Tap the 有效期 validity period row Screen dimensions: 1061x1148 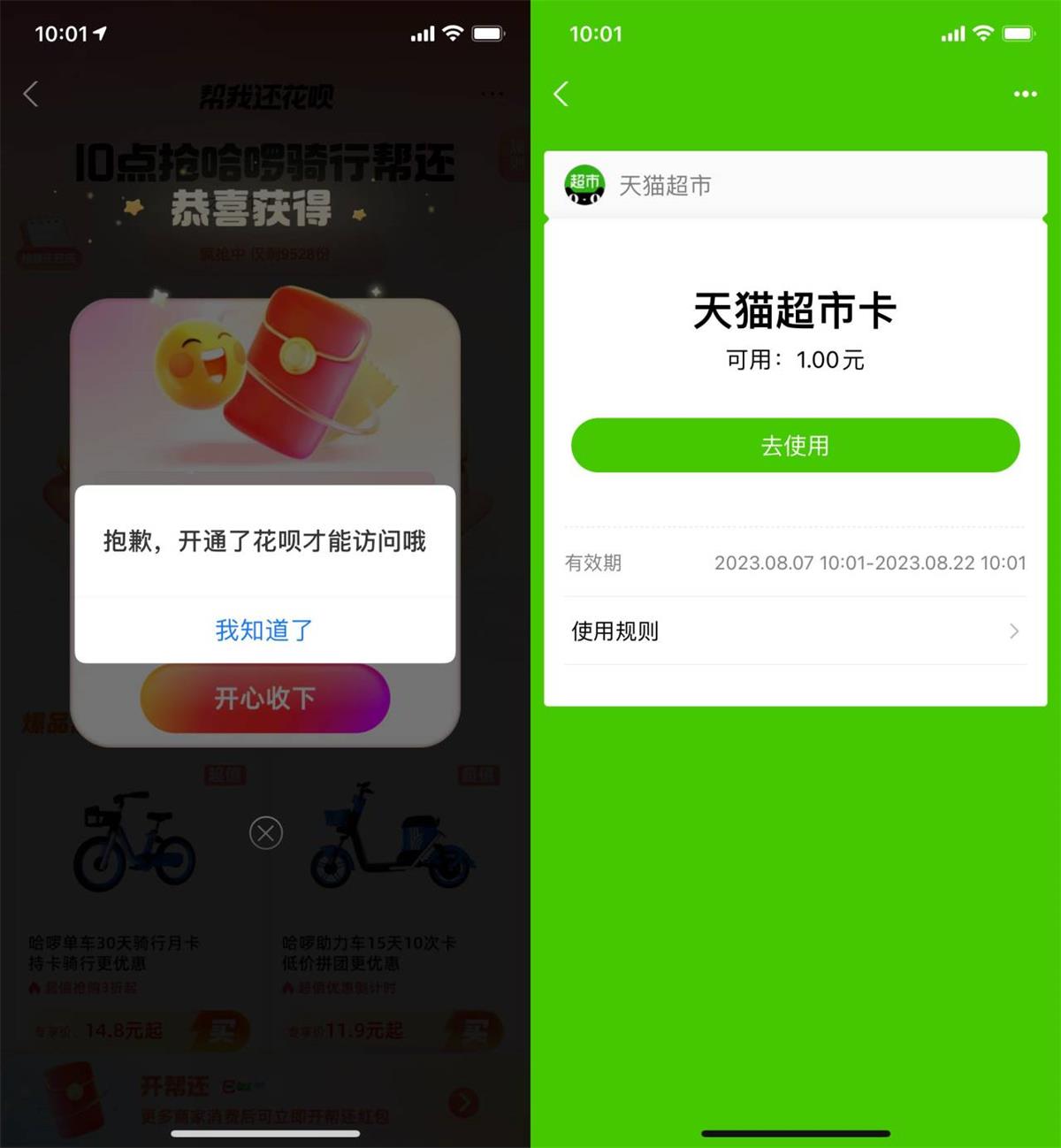click(795, 563)
